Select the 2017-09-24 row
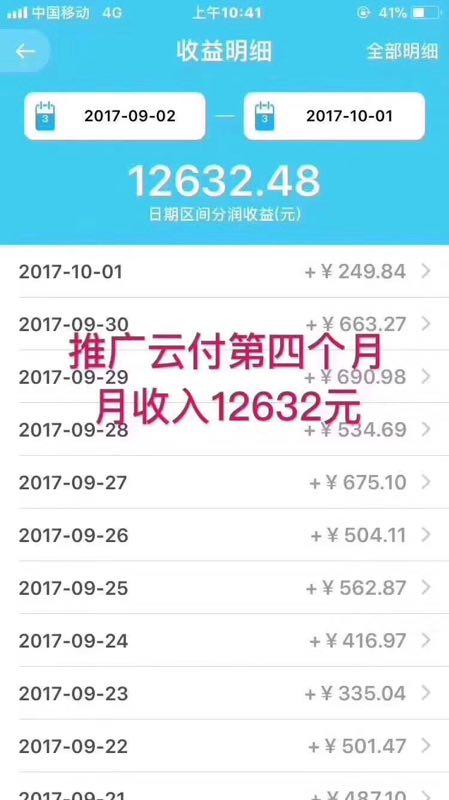The image size is (449, 800). [x=224, y=640]
